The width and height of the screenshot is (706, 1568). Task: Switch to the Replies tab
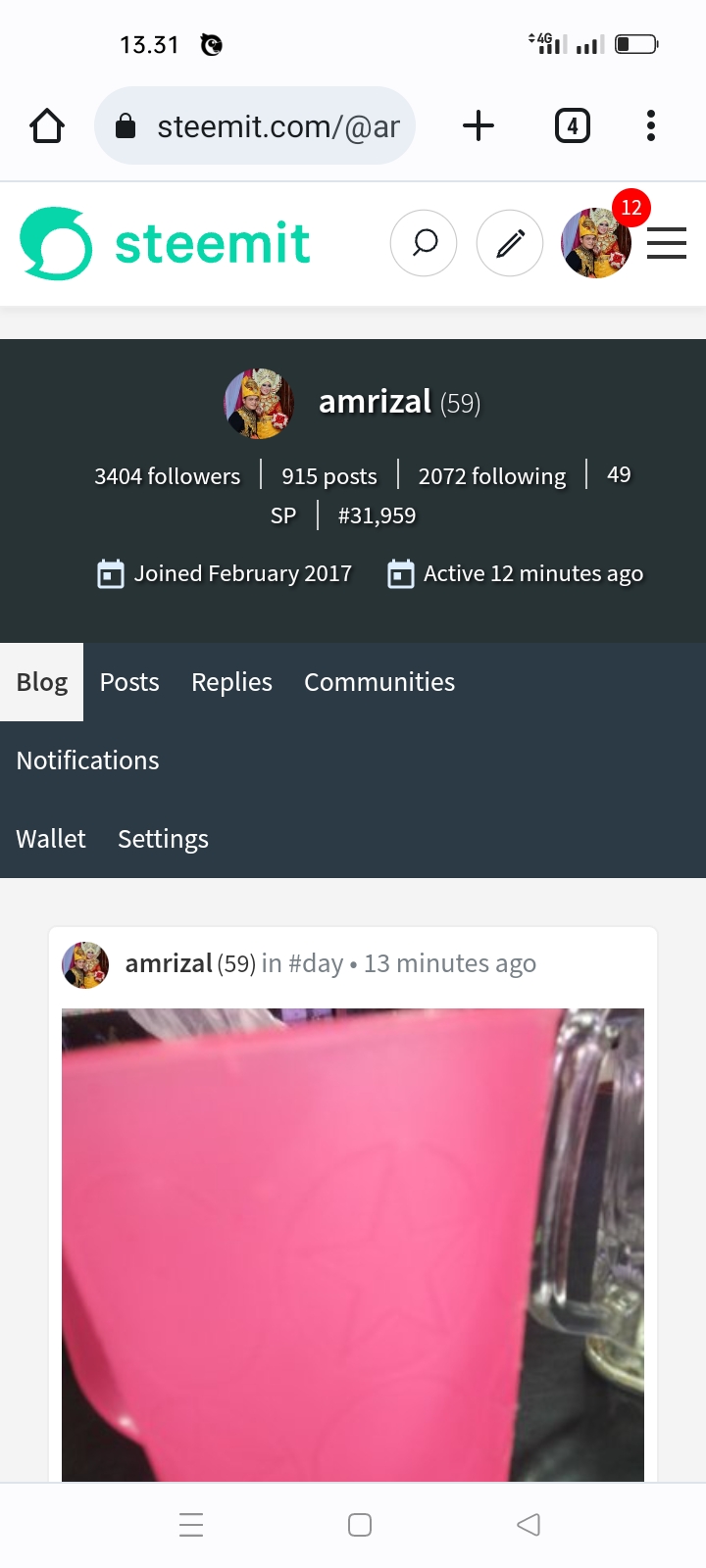point(231,682)
